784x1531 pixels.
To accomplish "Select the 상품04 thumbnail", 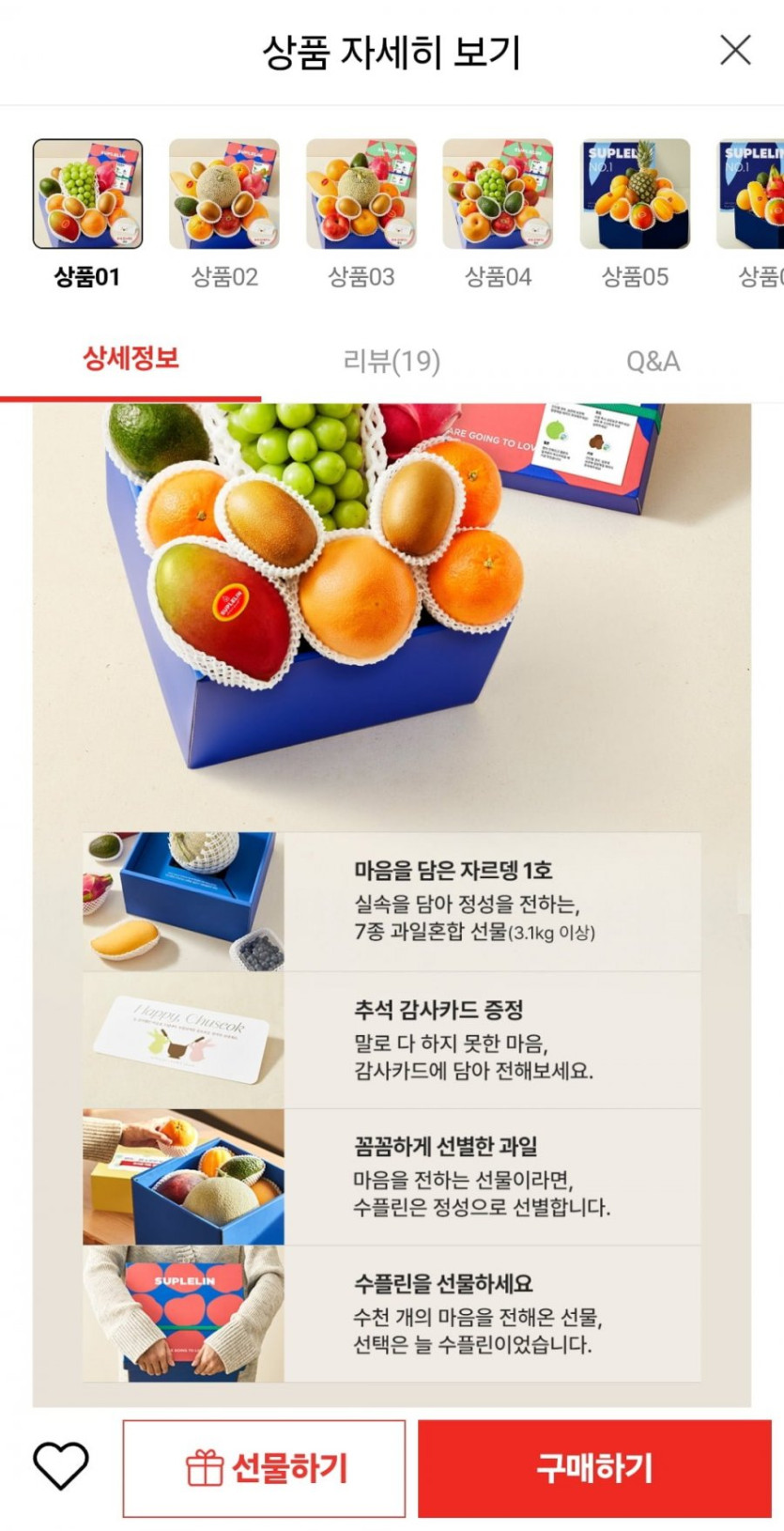I will click(498, 193).
